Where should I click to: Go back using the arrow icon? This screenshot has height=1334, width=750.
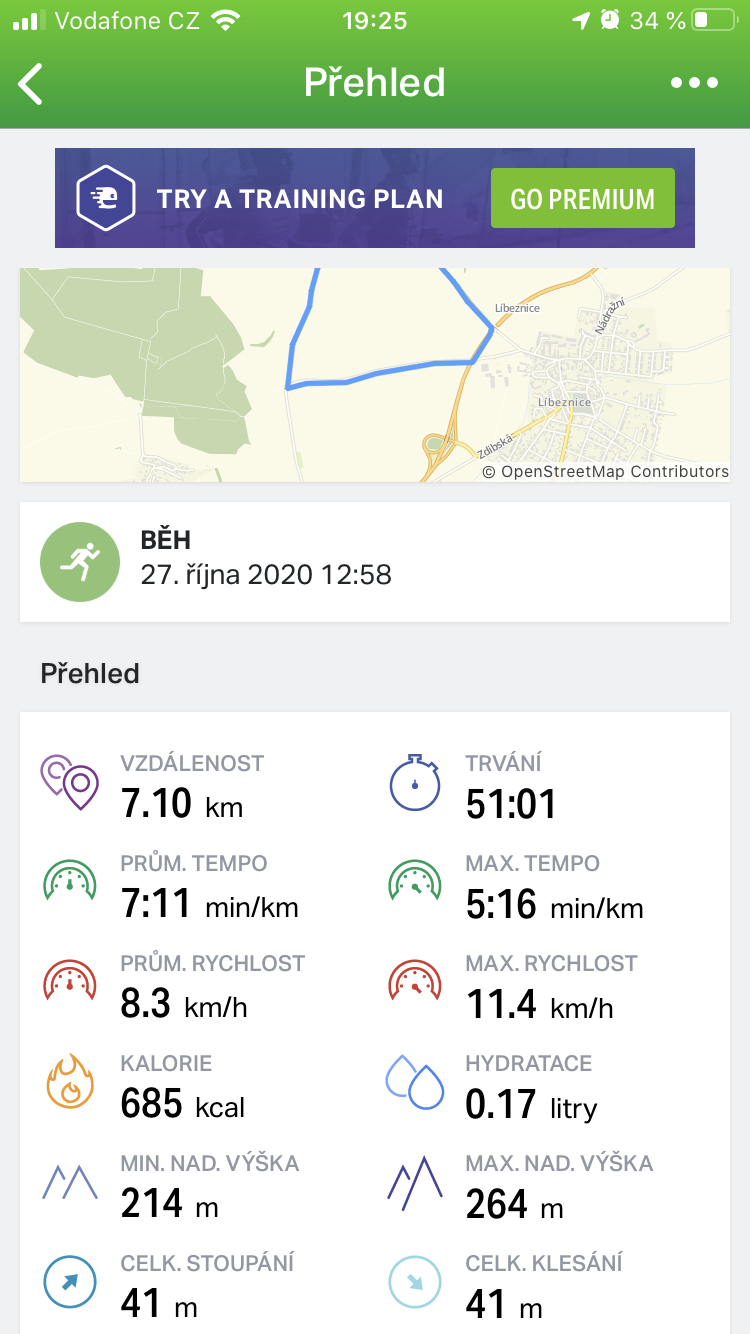(31, 83)
